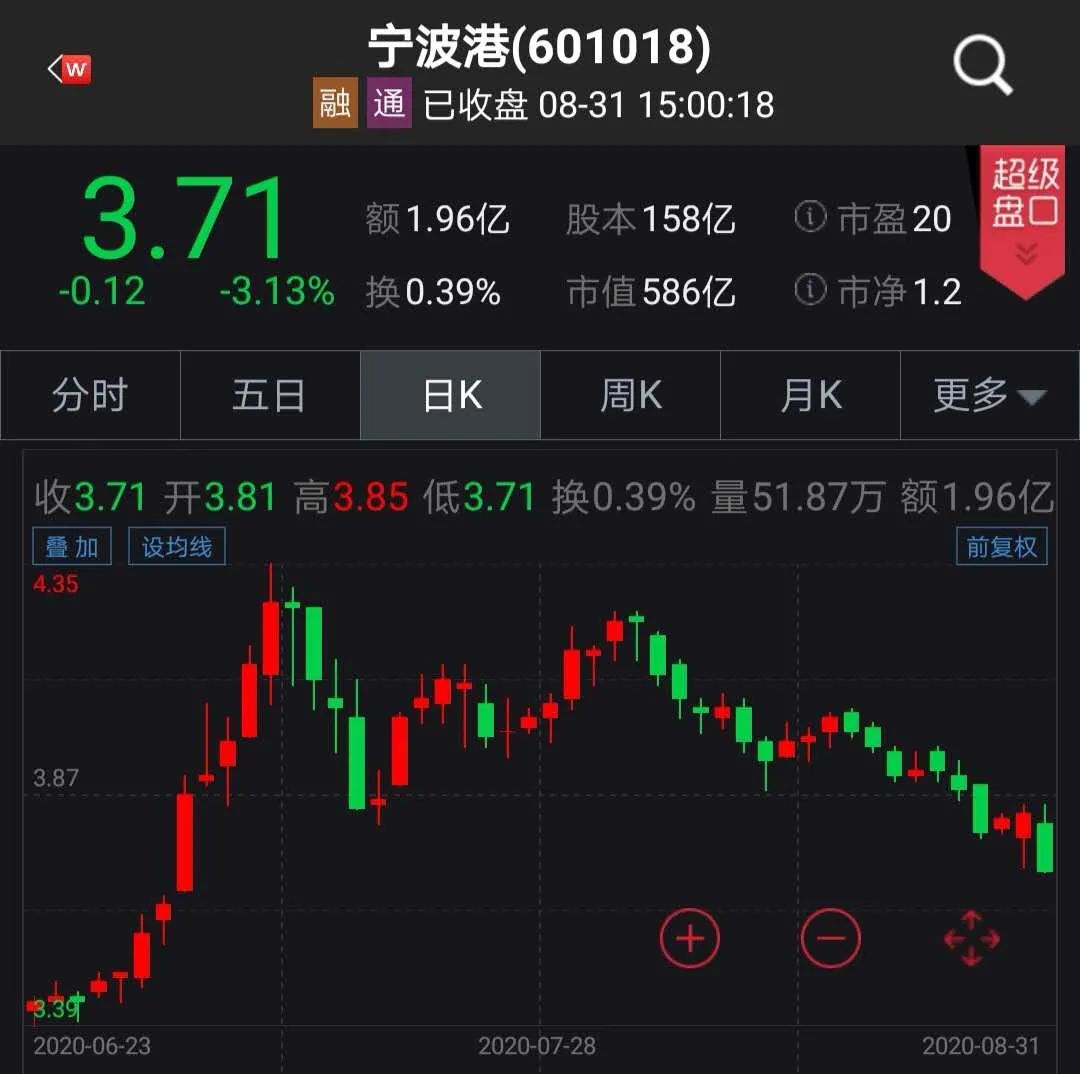Open the 更多 chart period dropdown

pyautogui.click(x=989, y=396)
